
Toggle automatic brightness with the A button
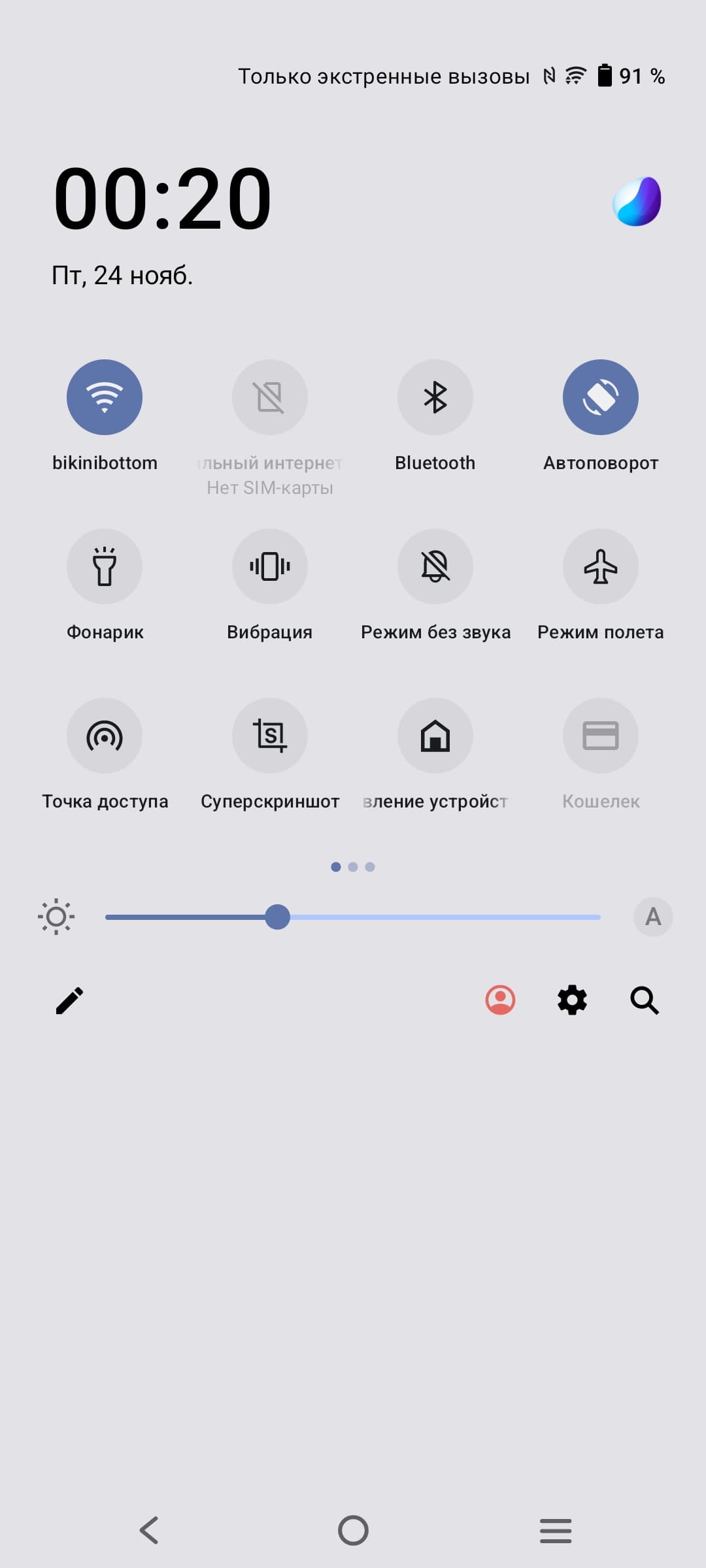click(x=652, y=917)
